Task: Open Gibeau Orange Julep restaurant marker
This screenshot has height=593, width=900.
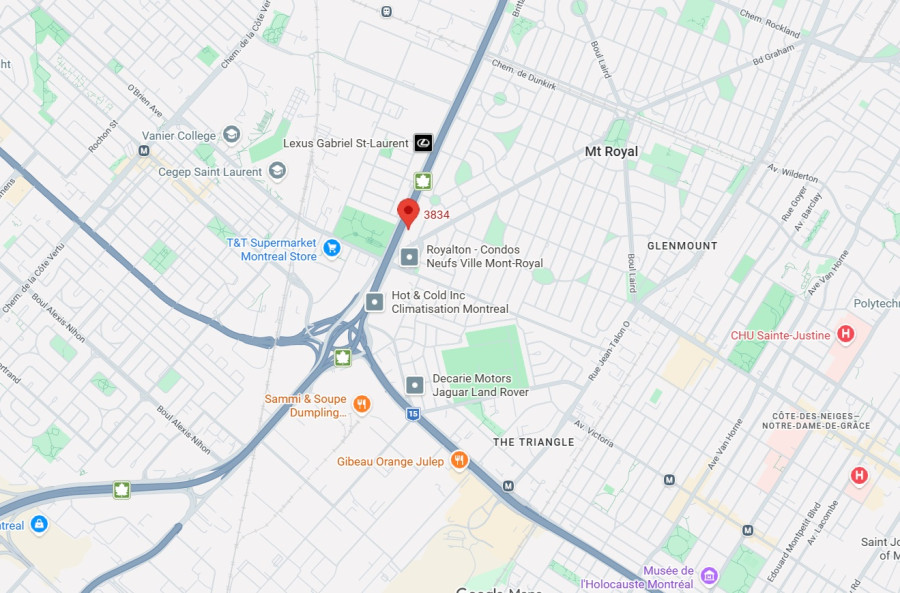Action: (x=459, y=460)
